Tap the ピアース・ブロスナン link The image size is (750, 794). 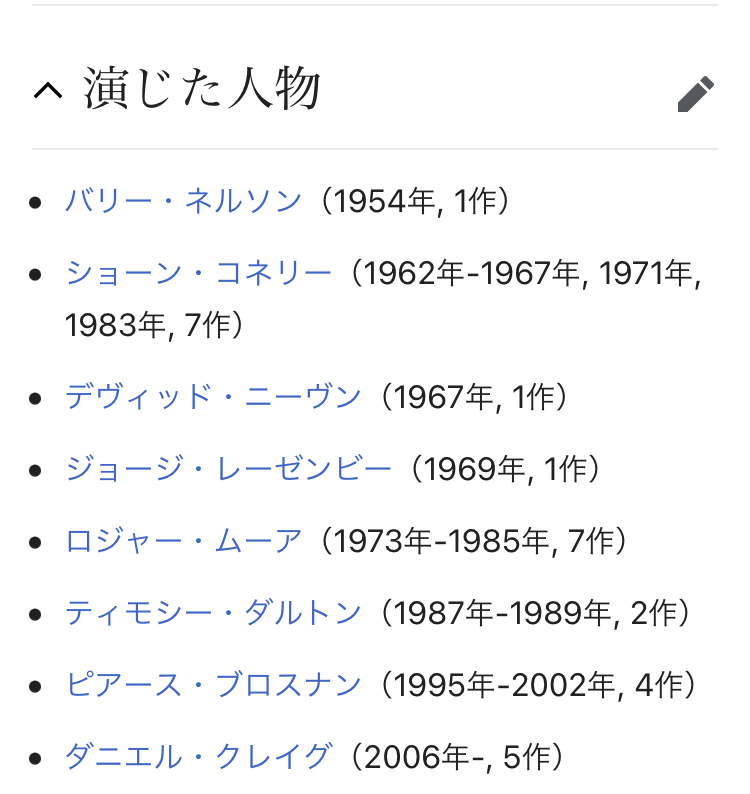pos(213,685)
